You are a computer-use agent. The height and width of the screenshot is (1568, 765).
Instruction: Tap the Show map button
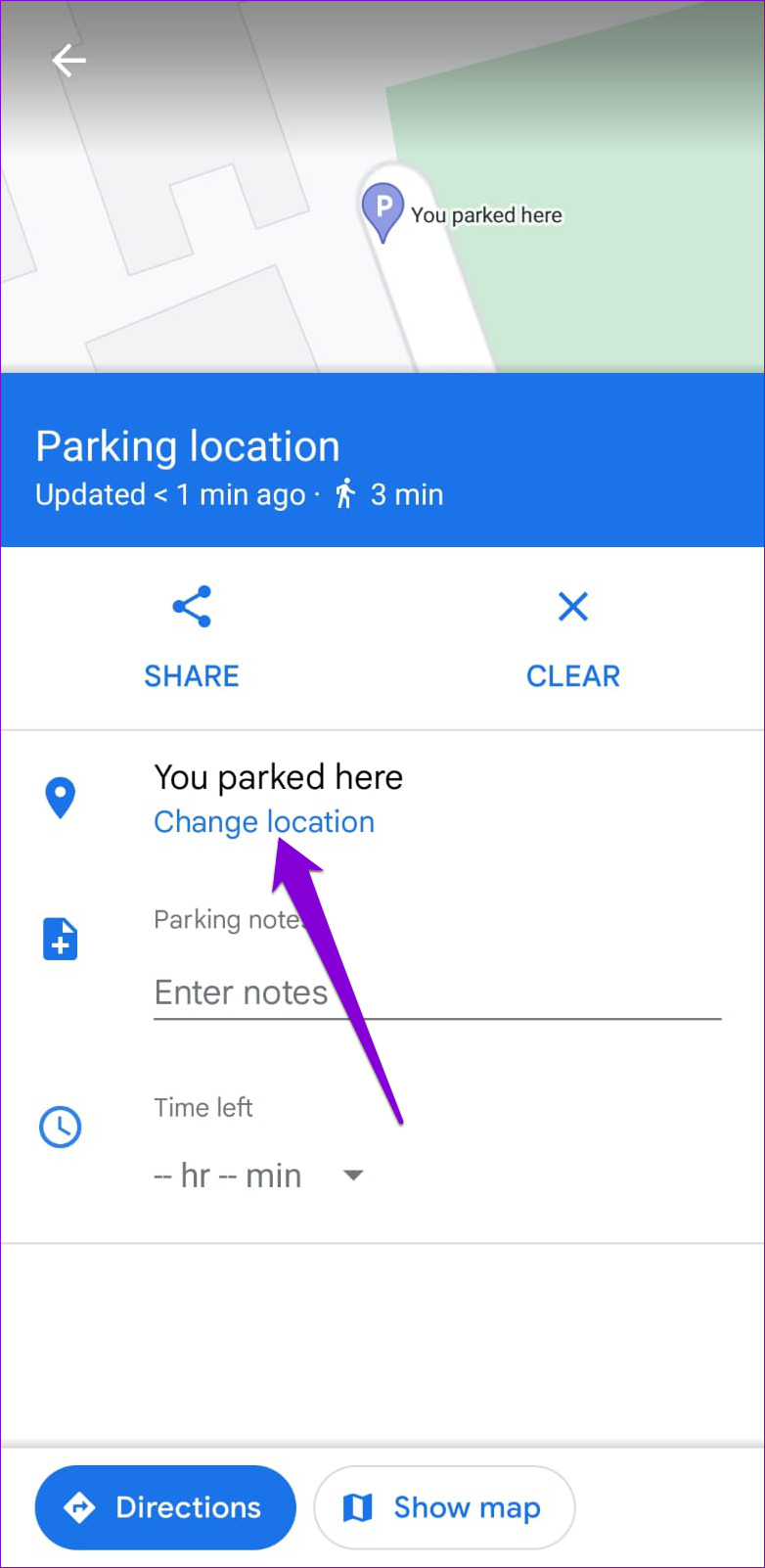(444, 1507)
